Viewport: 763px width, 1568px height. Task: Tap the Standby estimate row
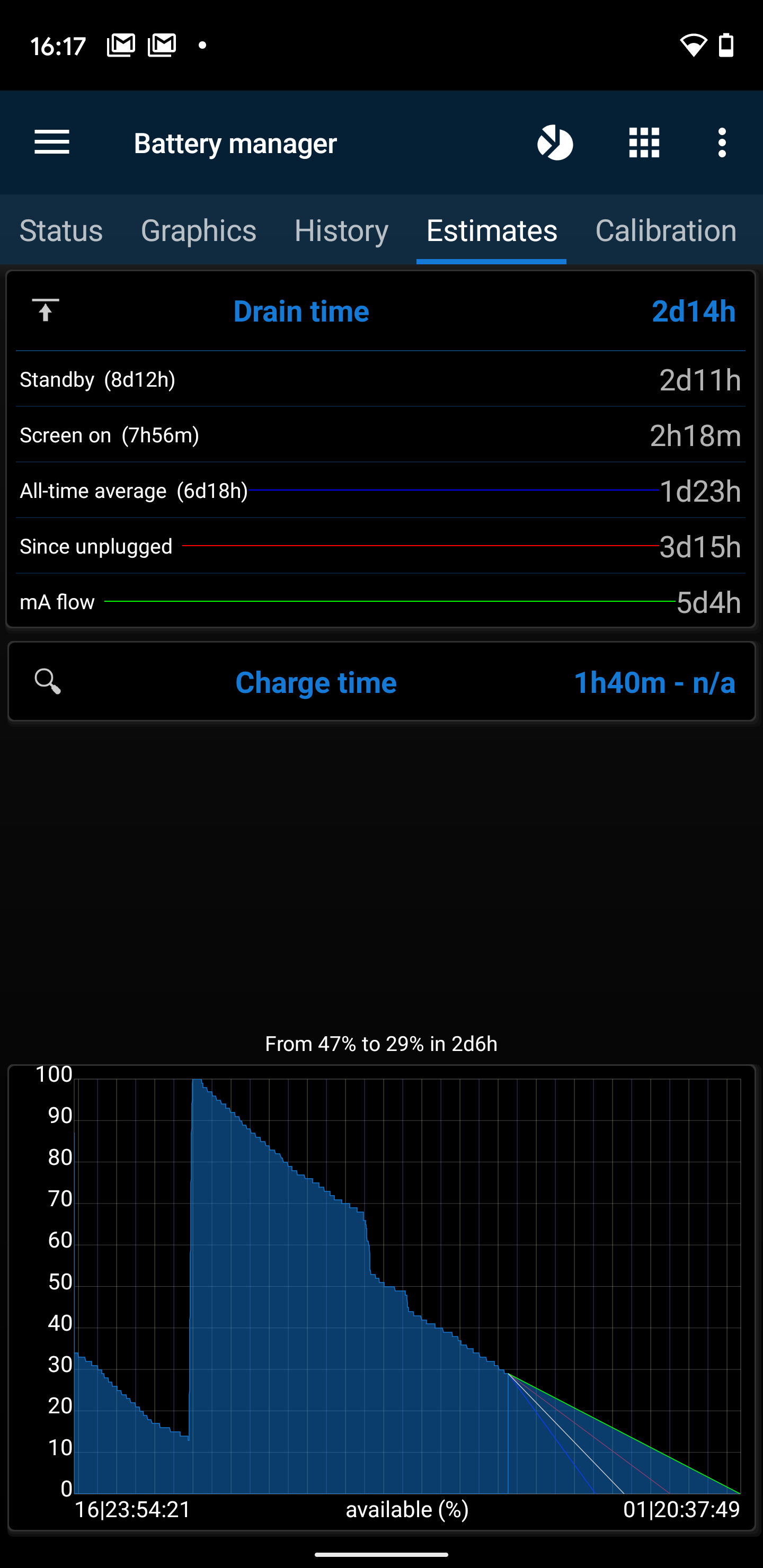point(380,379)
